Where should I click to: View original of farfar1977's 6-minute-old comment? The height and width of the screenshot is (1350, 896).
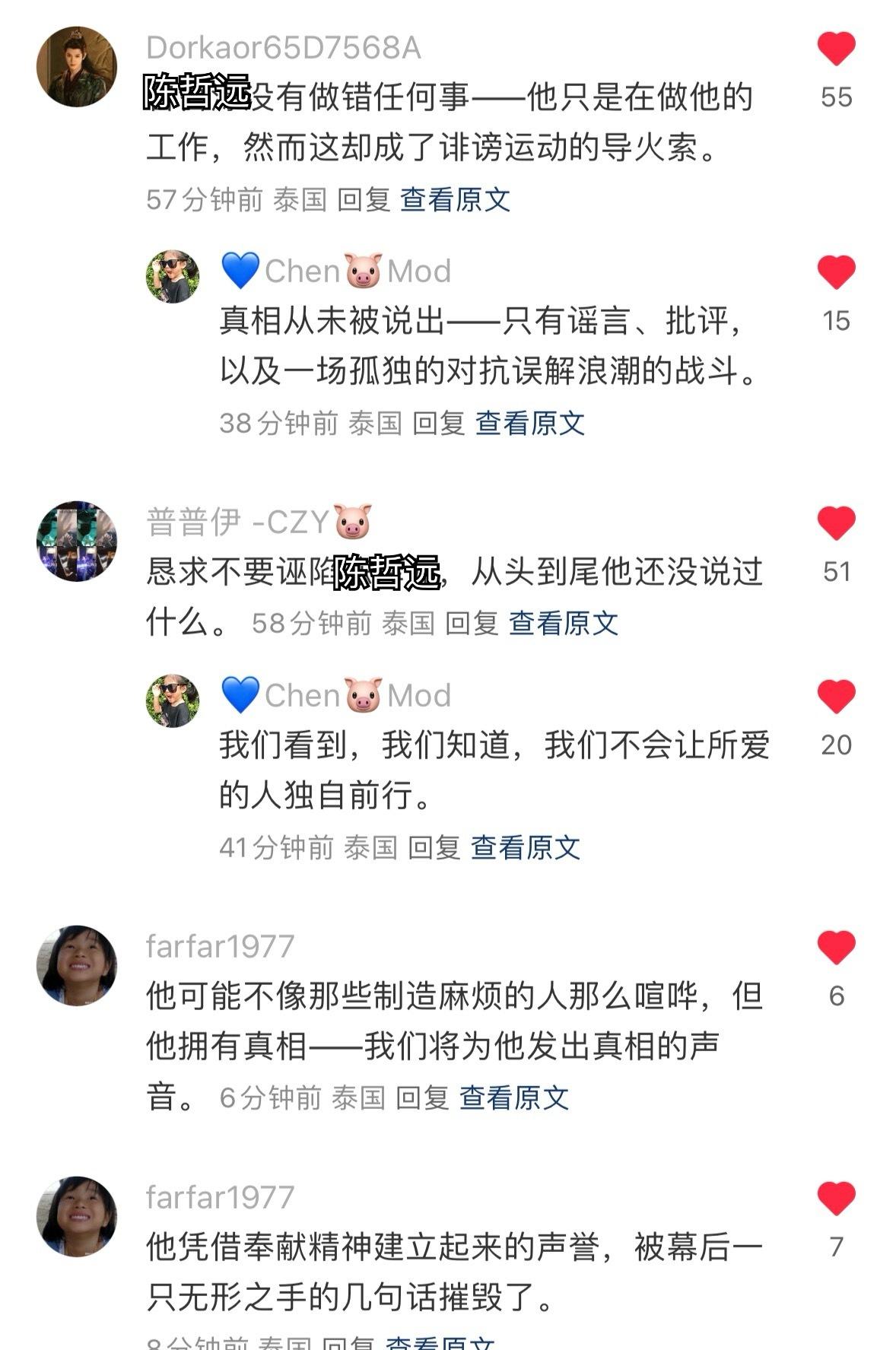[513, 1098]
